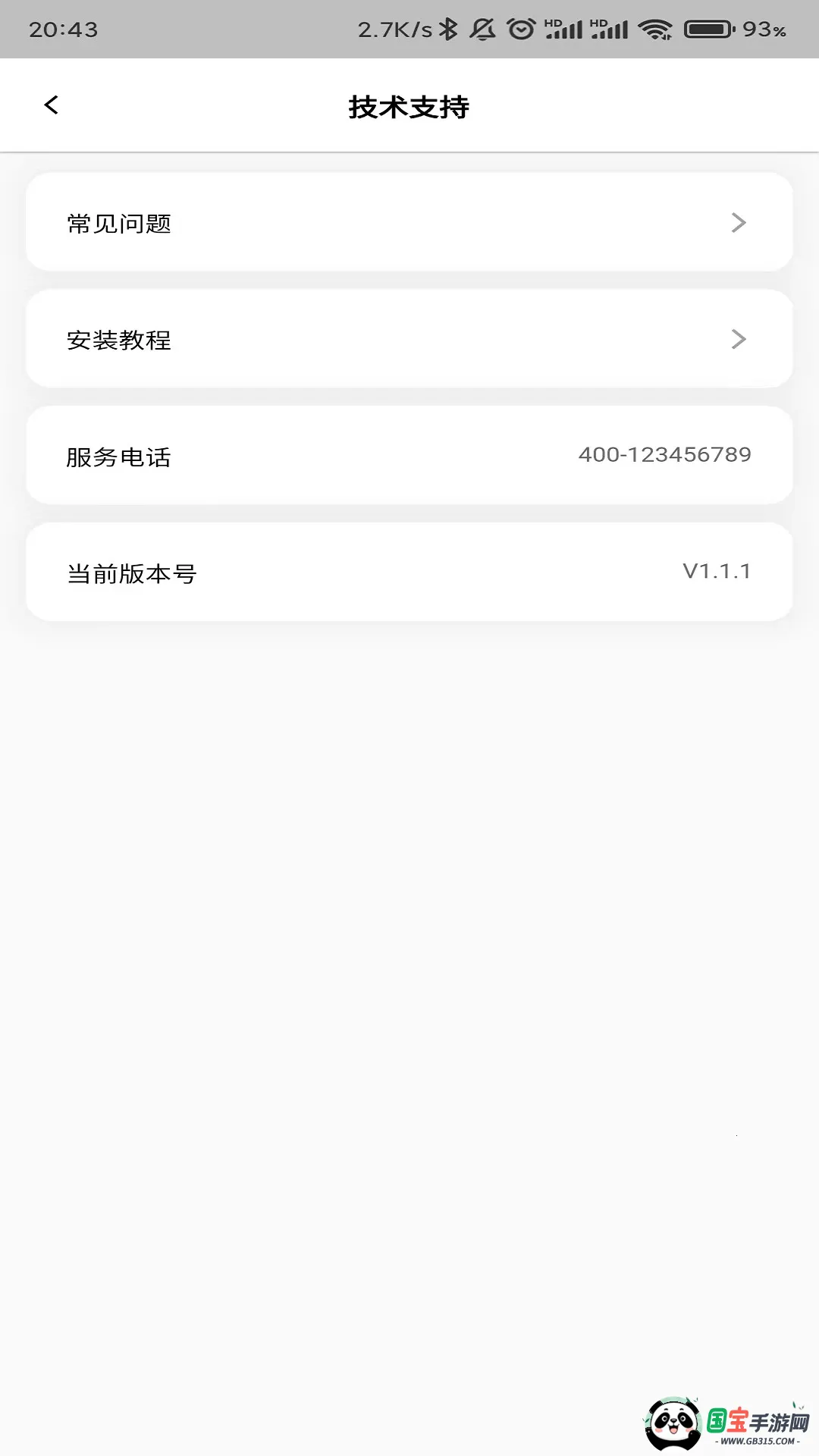Viewport: 819px width, 1456px height.
Task: Tap the 服务电话 row
Action: 409,454
